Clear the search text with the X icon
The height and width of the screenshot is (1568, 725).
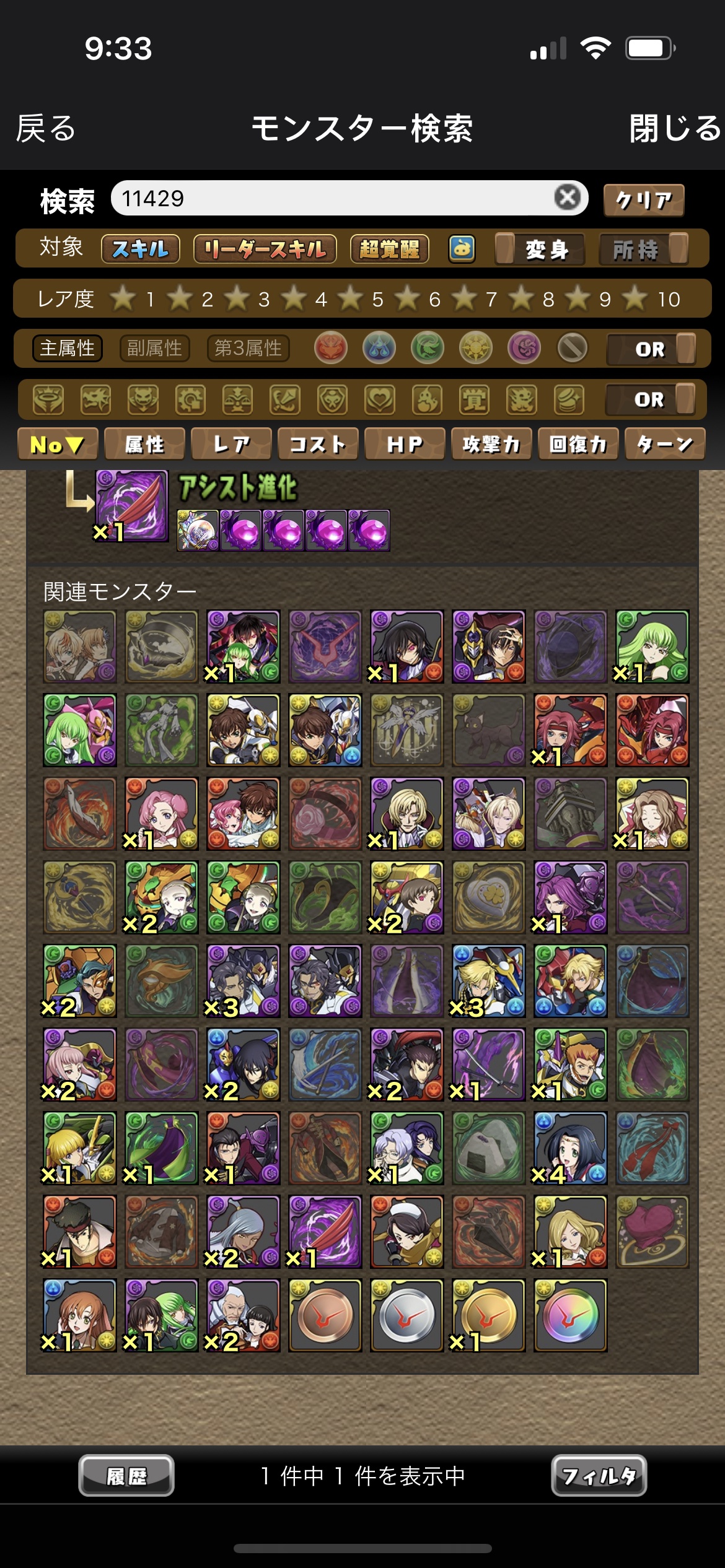[x=568, y=198]
